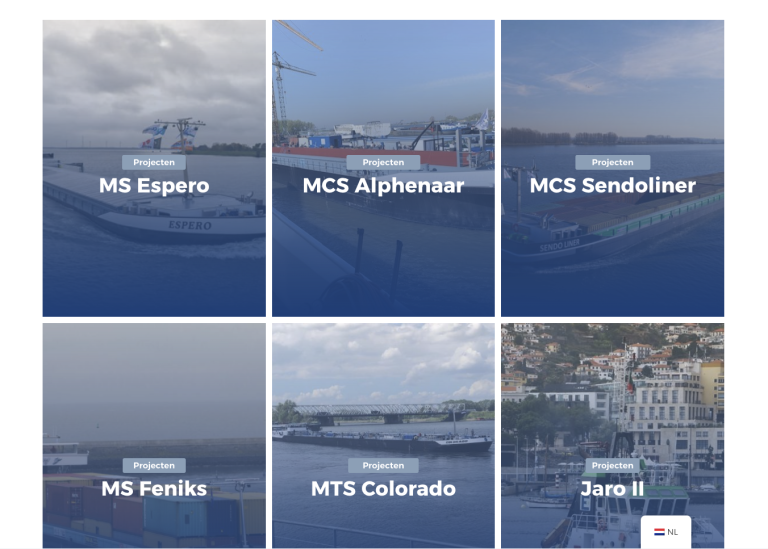Screen dimensions: 768x549
Task: Open the MS Espero project tile
Action: (x=154, y=186)
